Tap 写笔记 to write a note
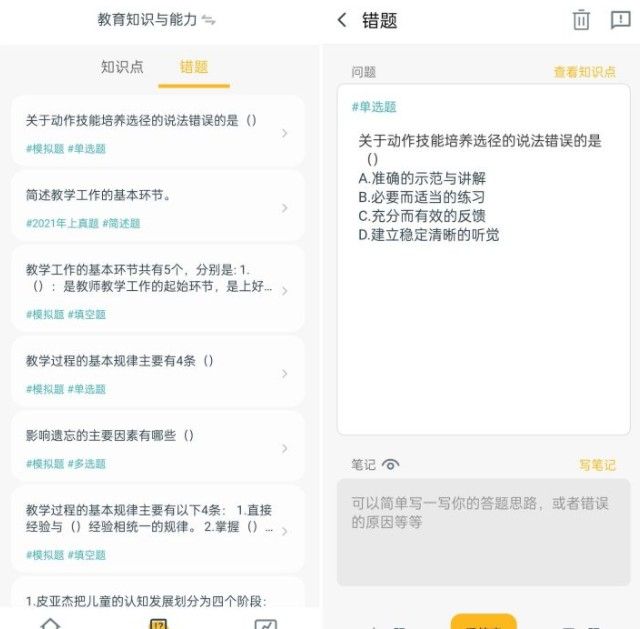 click(597, 465)
